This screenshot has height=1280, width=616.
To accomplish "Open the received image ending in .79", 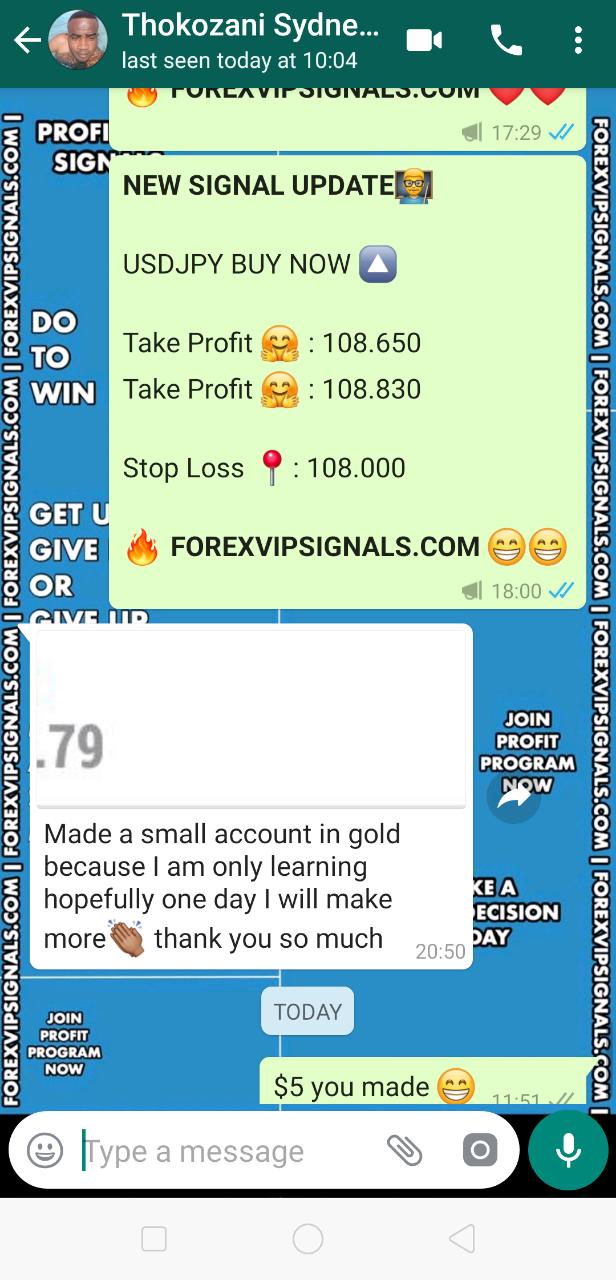I will (250, 720).
